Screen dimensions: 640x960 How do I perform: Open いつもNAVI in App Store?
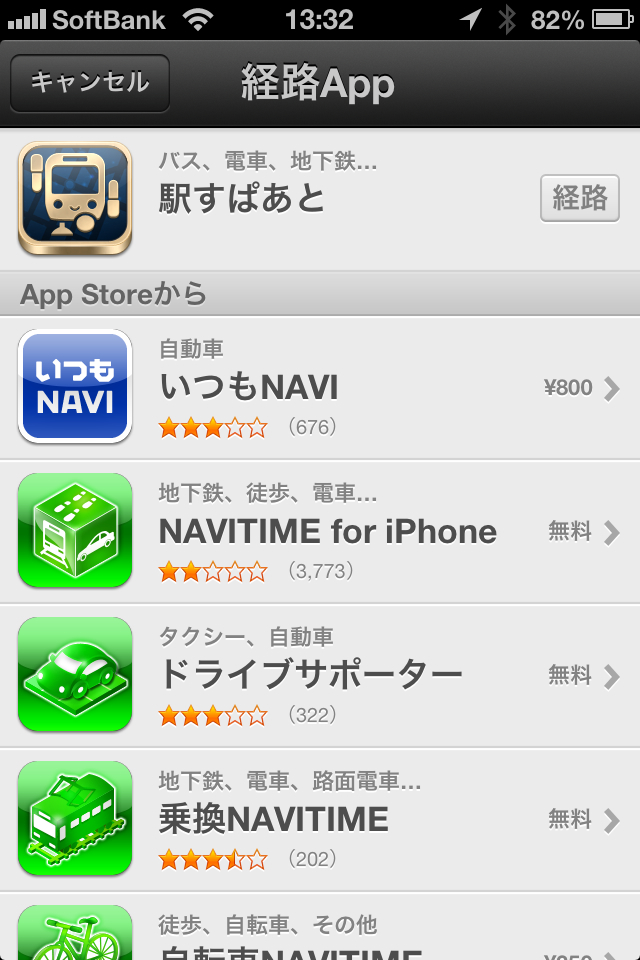tap(320, 388)
